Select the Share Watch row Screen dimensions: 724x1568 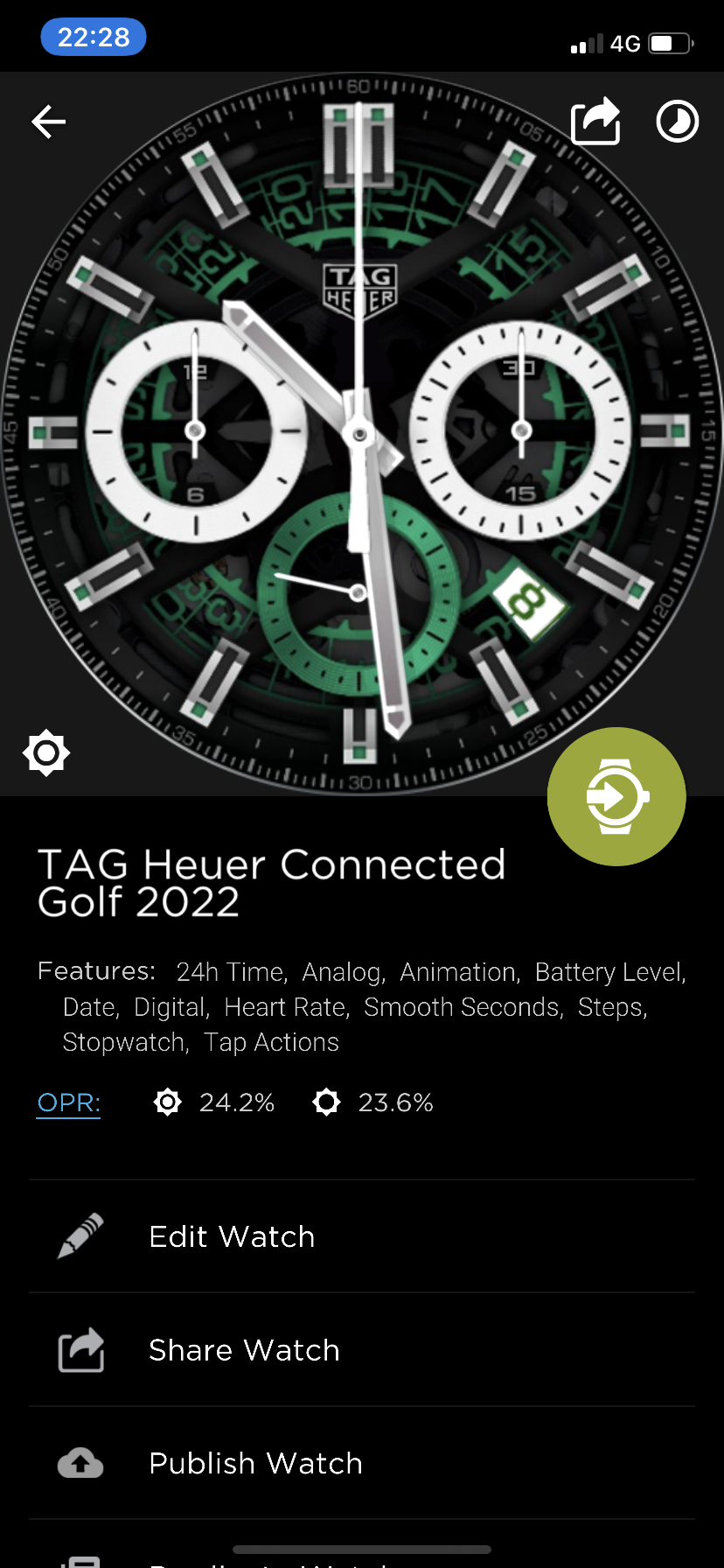pos(362,1350)
